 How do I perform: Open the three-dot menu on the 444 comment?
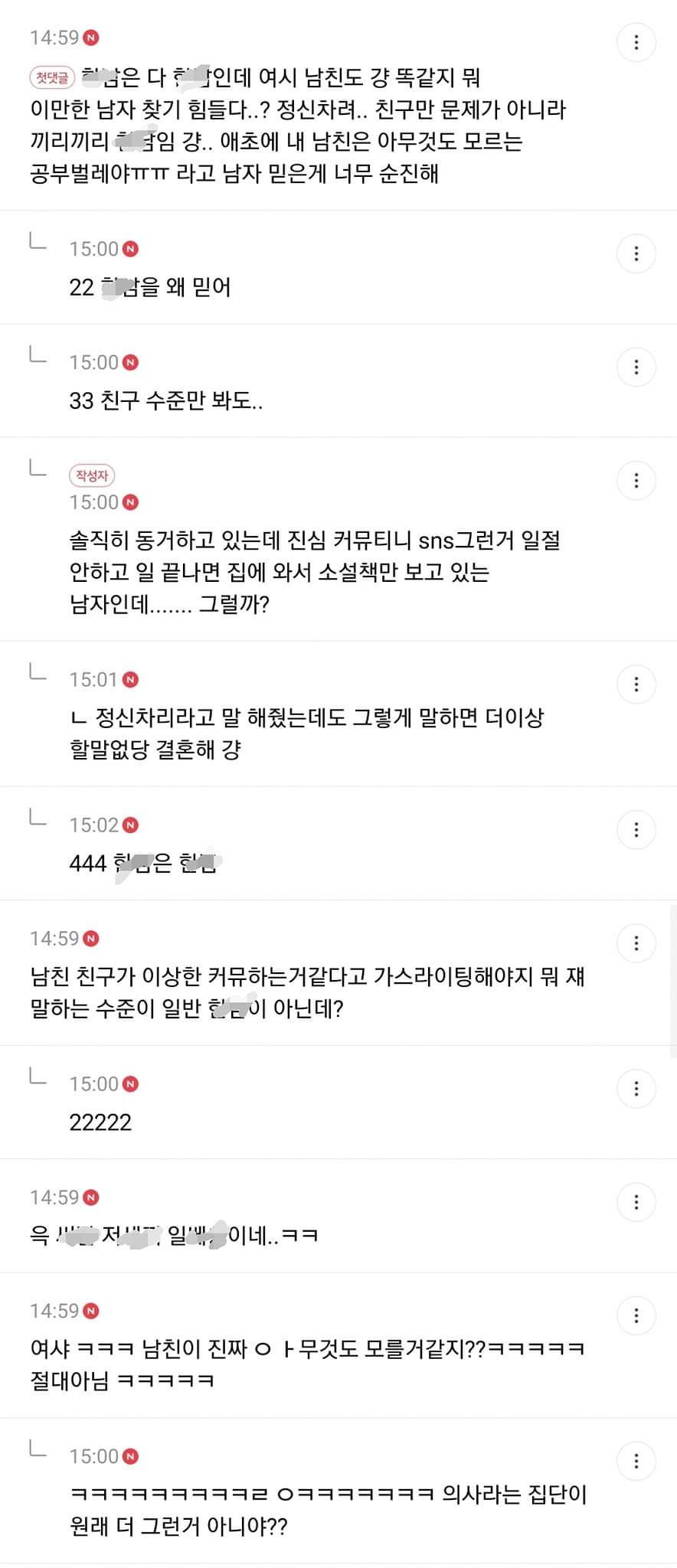tap(636, 829)
